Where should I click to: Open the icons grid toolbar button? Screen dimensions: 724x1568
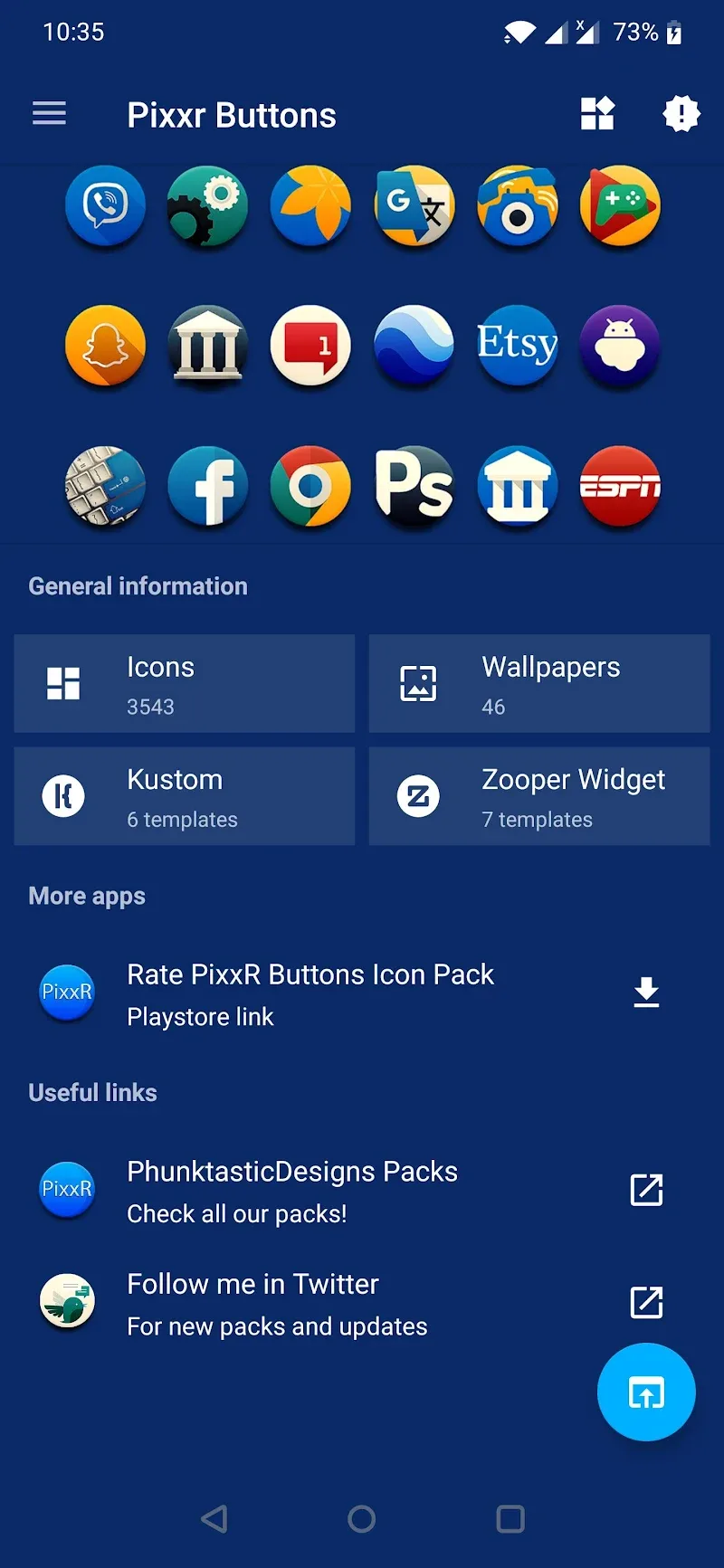coord(597,114)
